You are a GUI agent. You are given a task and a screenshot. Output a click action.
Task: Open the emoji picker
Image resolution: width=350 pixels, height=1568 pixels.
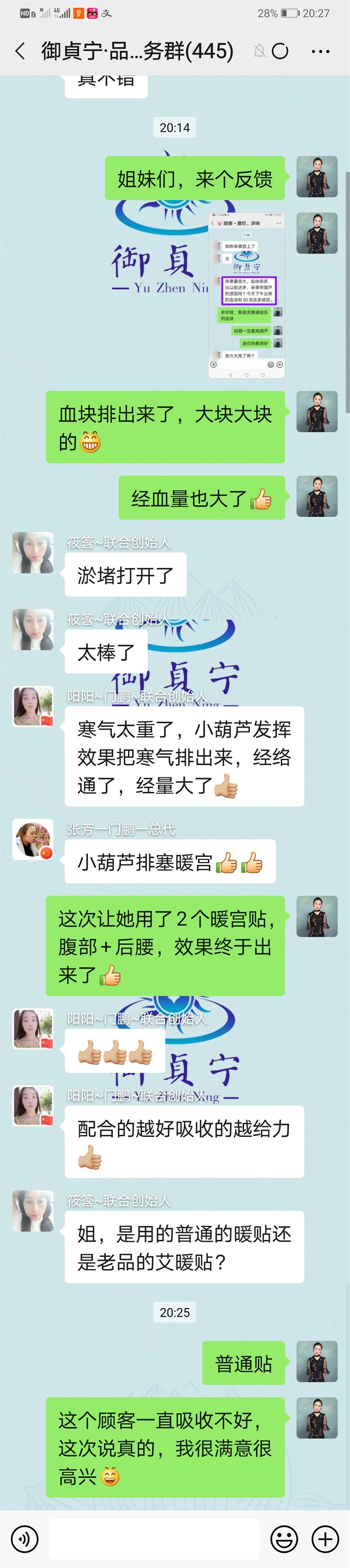(x=284, y=1539)
